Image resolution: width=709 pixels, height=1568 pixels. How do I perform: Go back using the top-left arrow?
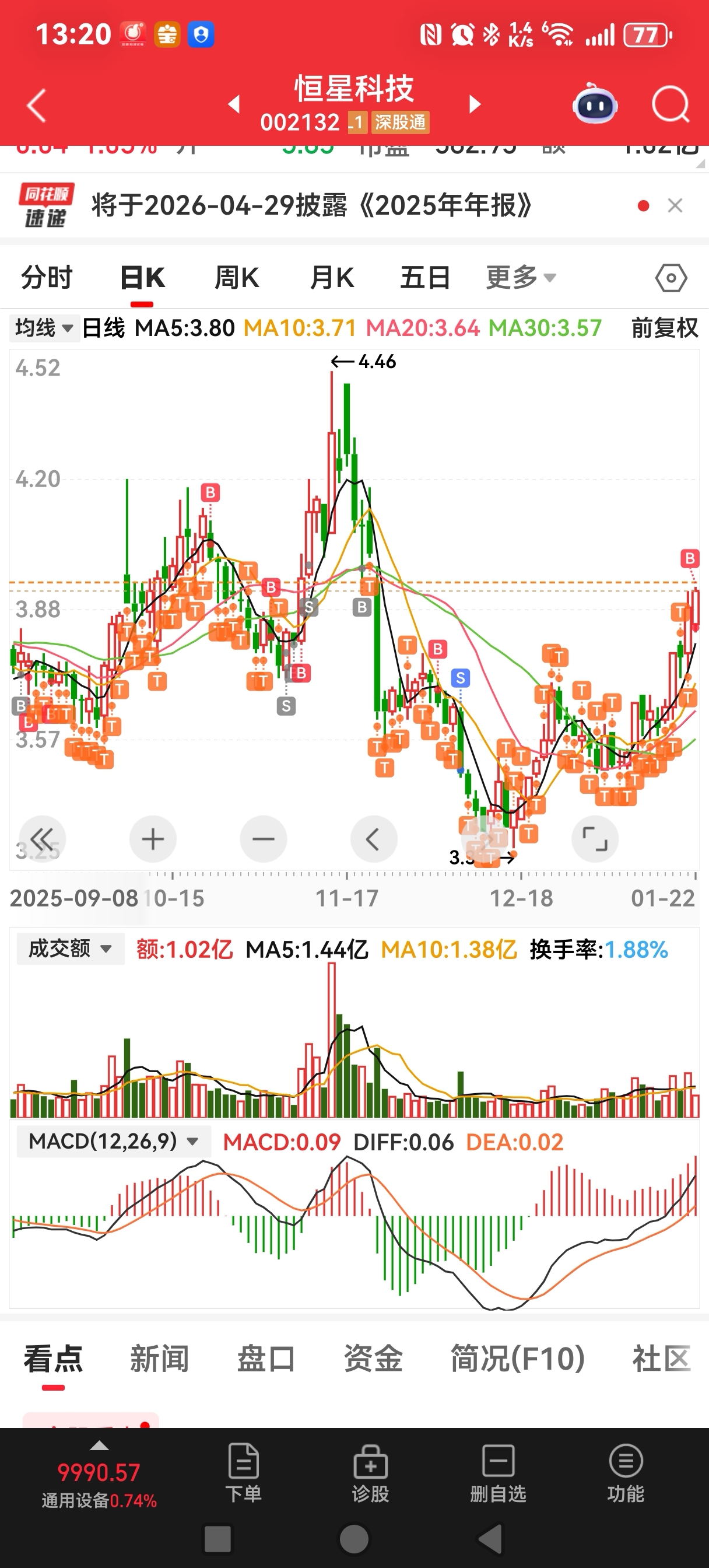point(37,106)
